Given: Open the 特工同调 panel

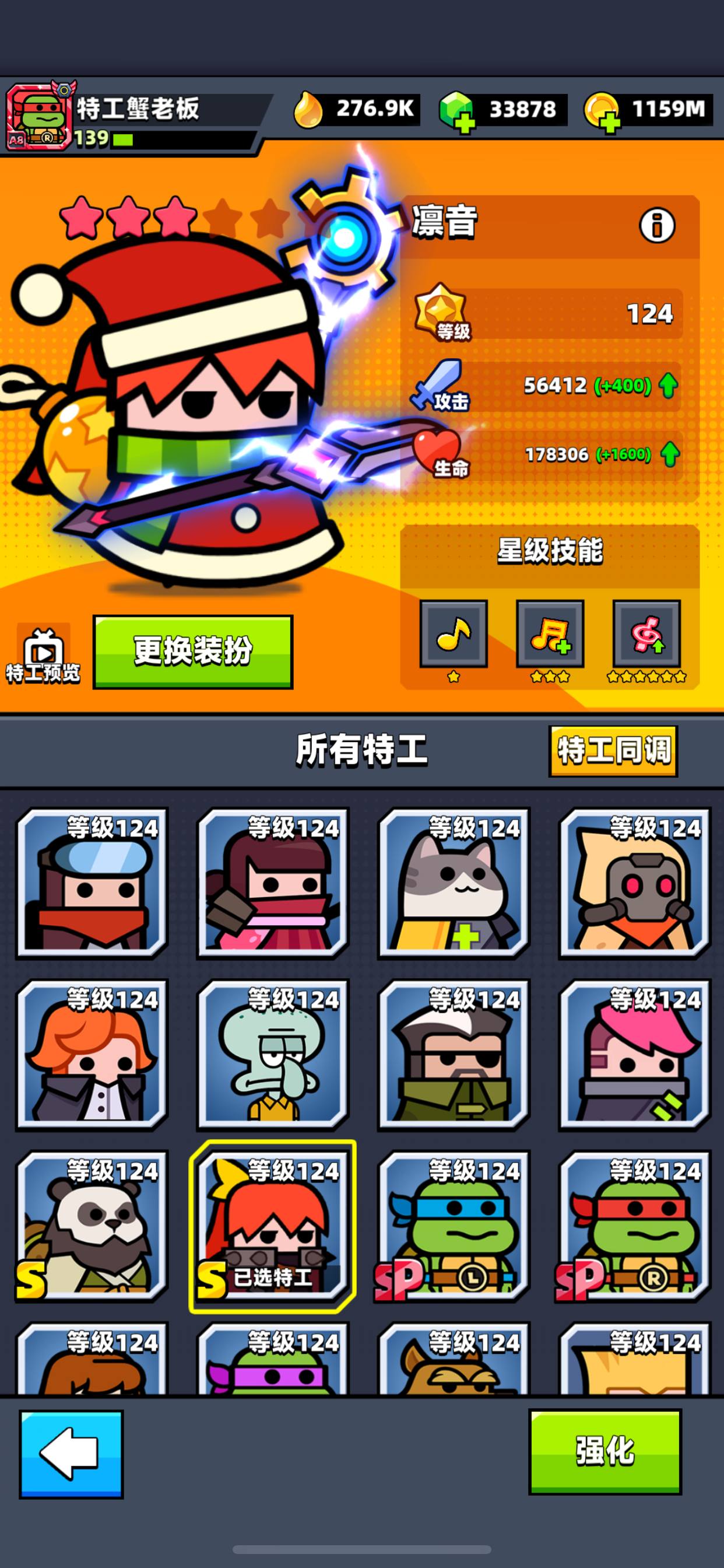Looking at the screenshot, I should [613, 751].
